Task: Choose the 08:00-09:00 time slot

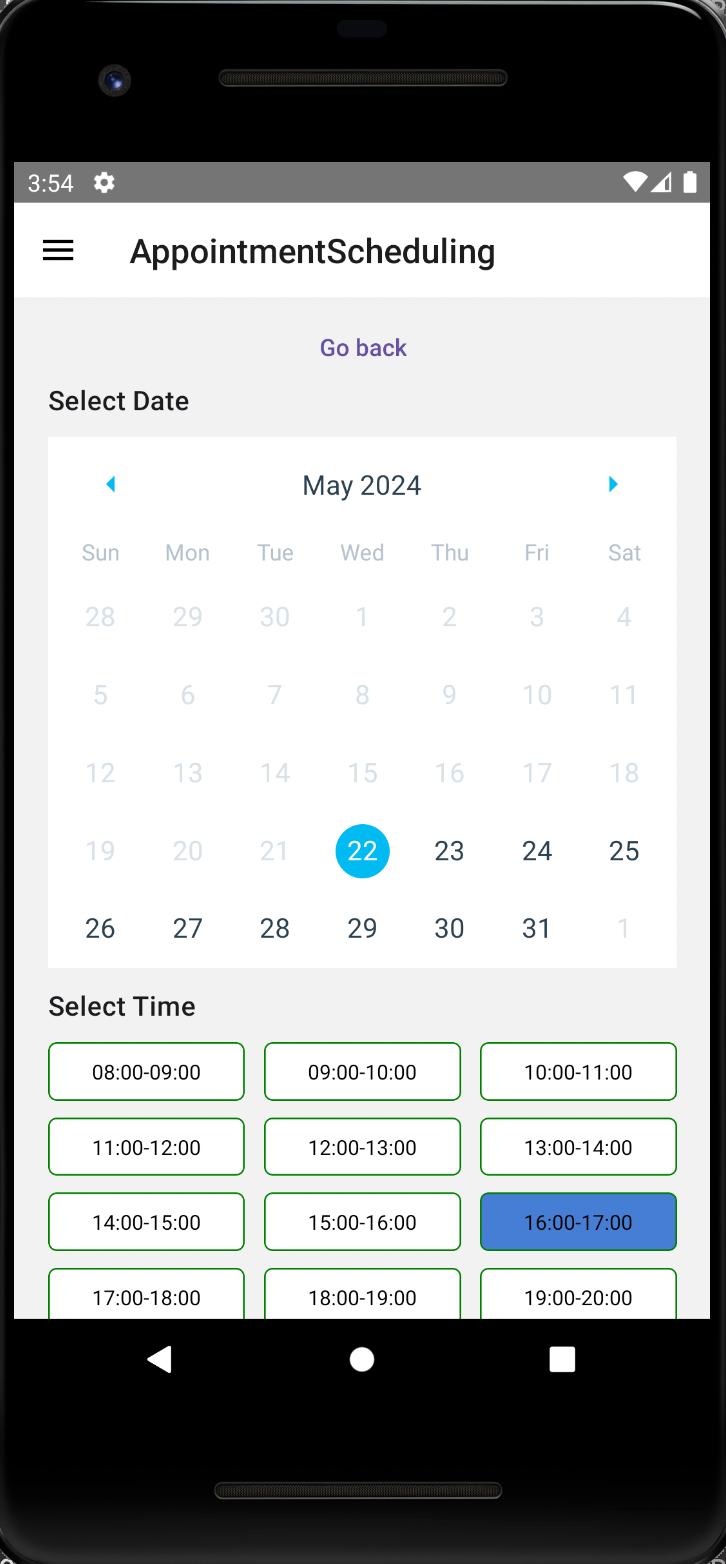Action: [x=146, y=1072]
